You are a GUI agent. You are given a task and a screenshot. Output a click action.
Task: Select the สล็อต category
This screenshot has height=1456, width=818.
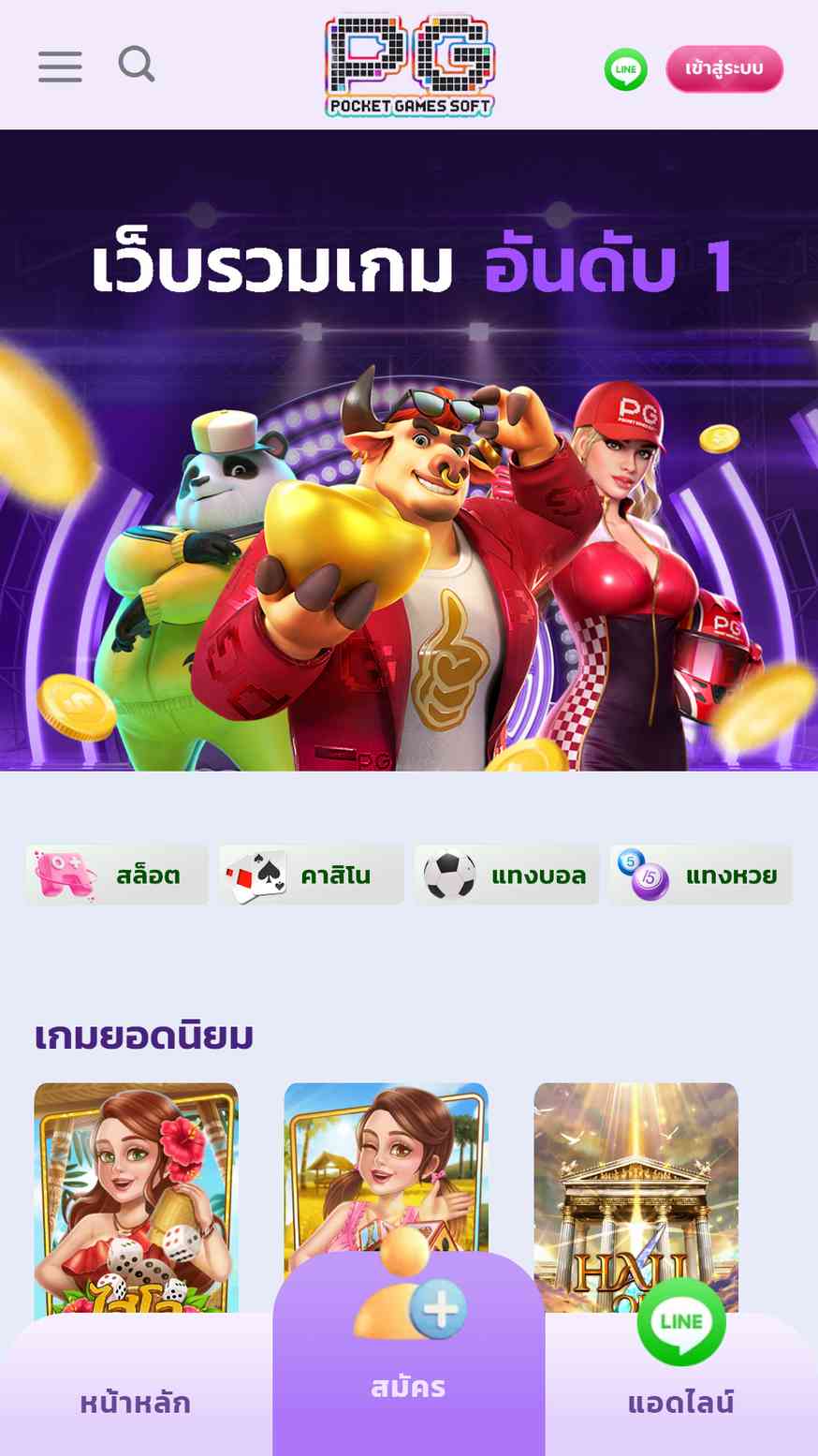(x=117, y=875)
